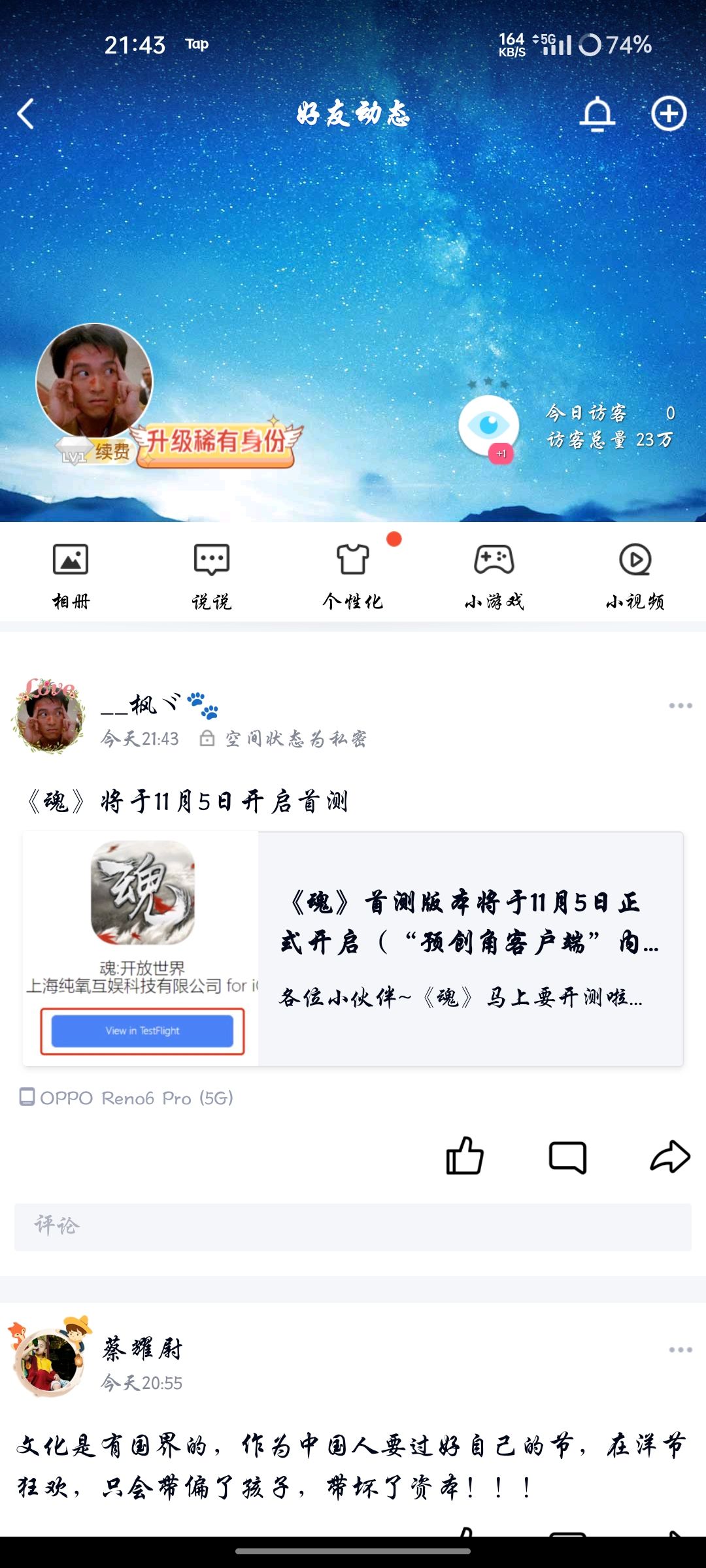
Task: Open the 相册 (Album) section
Action: (x=70, y=575)
